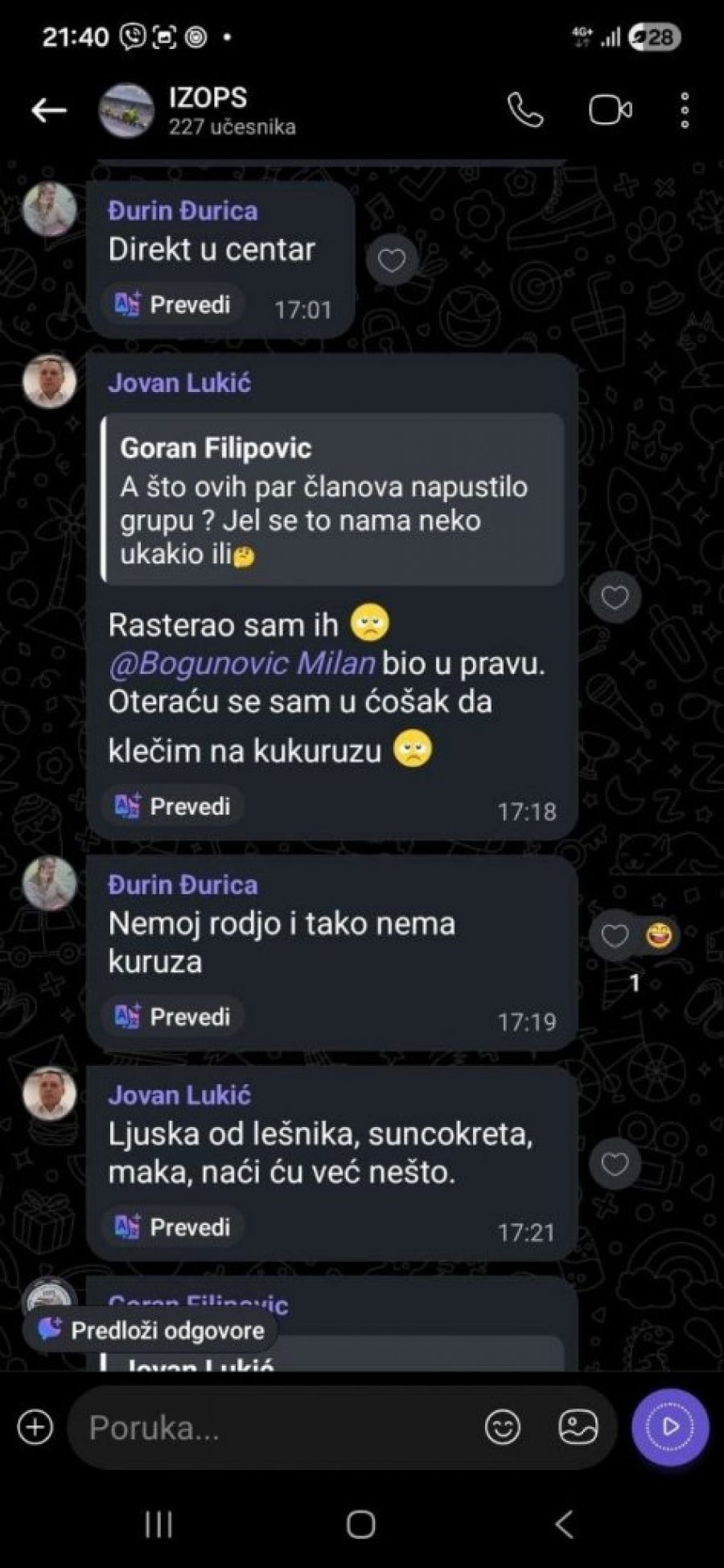This screenshot has width=724, height=1568.
Task: Start a voice call in IZOPS
Action: pyautogui.click(x=525, y=110)
